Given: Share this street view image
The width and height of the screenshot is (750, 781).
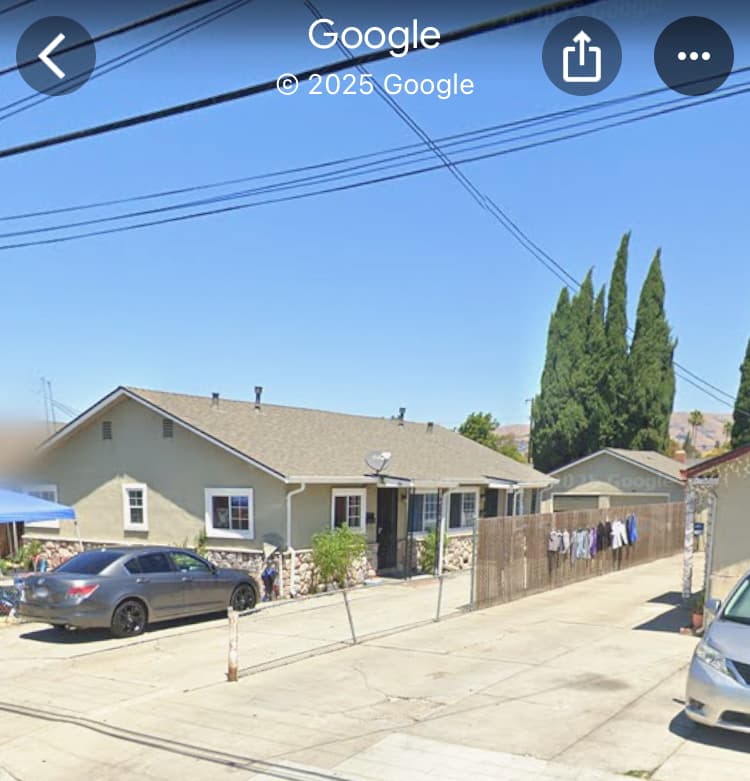Looking at the screenshot, I should [582, 56].
